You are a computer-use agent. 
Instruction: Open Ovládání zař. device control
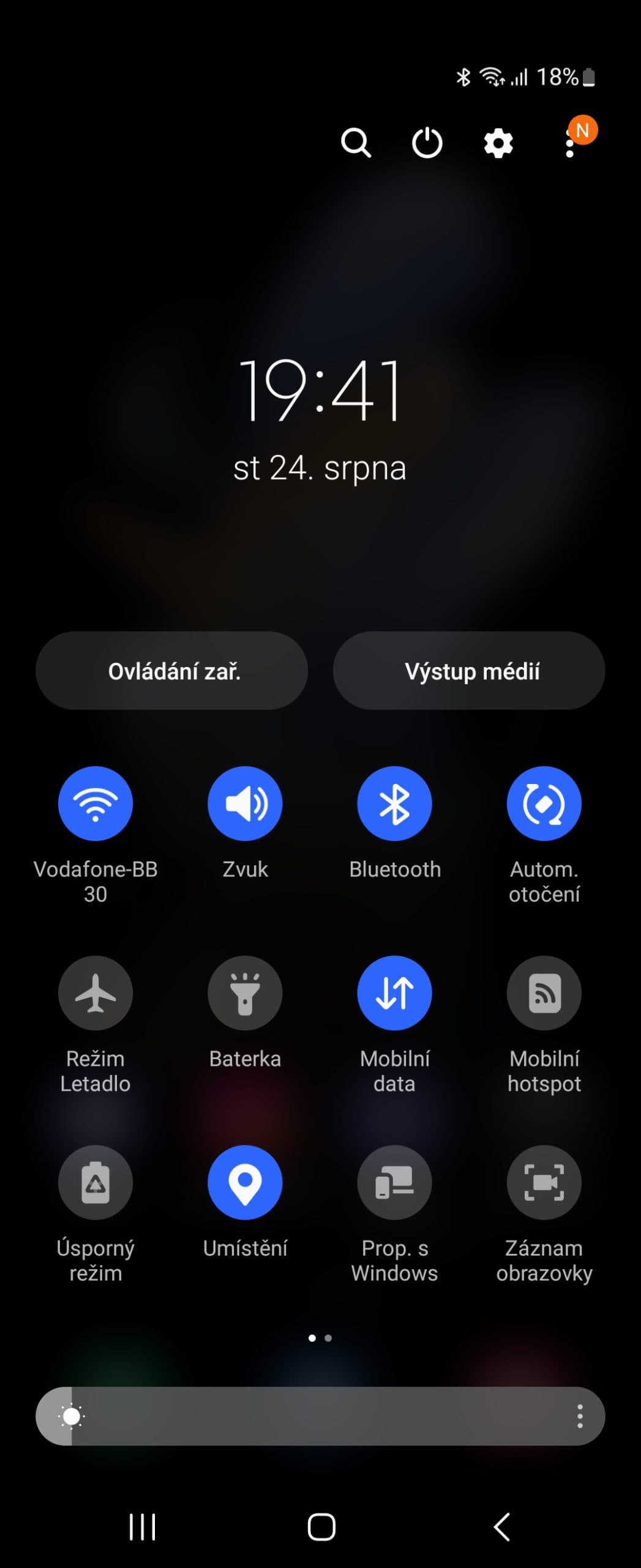pos(172,671)
